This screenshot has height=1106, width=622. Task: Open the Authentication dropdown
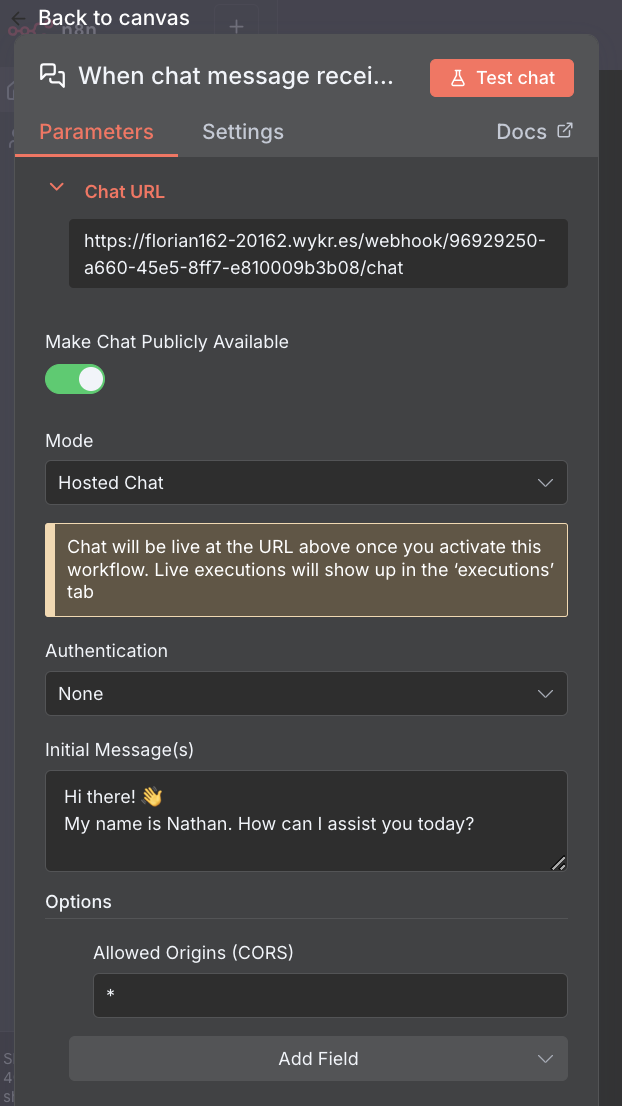point(306,693)
